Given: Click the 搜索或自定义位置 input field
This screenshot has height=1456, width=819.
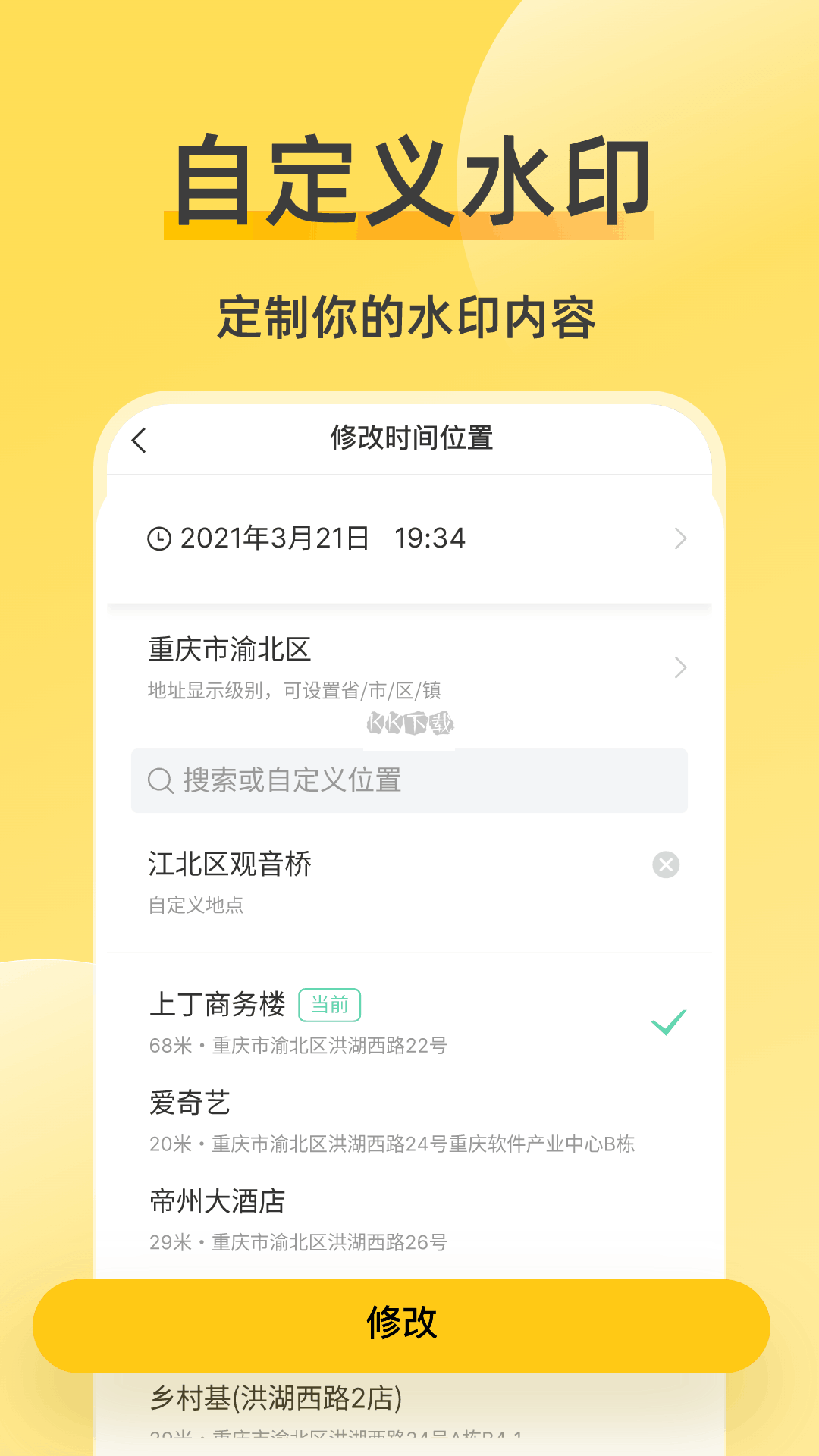Looking at the screenshot, I should [409, 781].
